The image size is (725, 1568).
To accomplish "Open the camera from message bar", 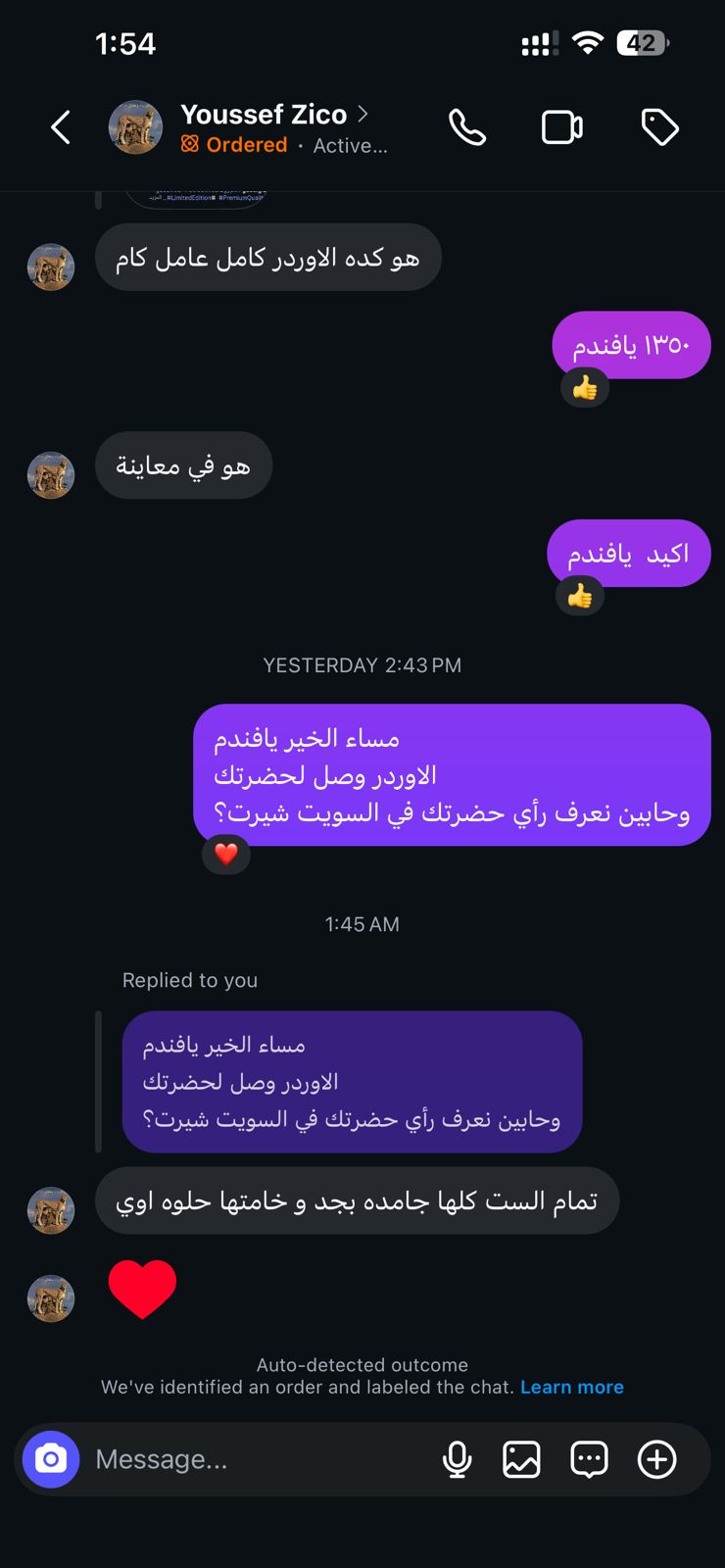I will coord(51,1459).
